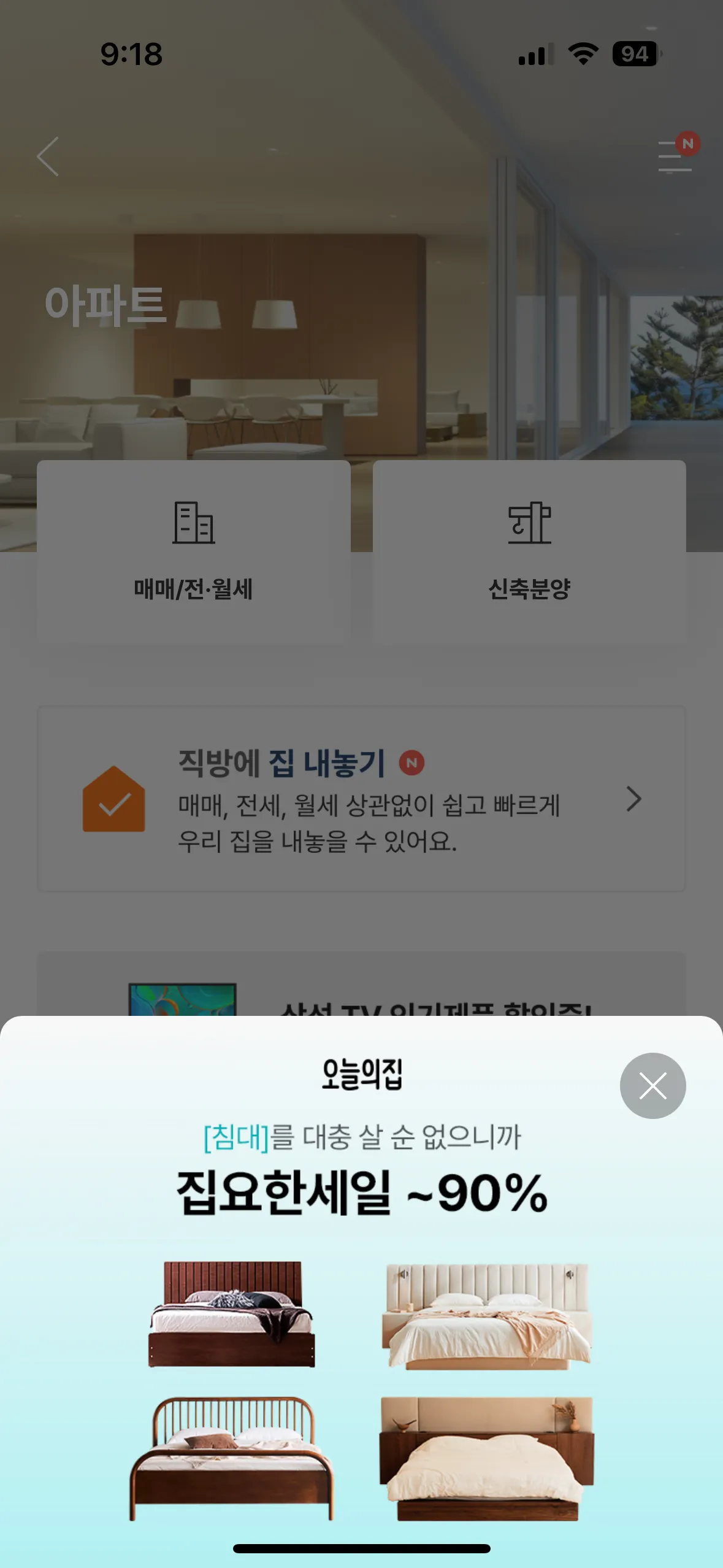Open the 직방에 집 내놓기 card
The image size is (723, 1568).
click(x=362, y=799)
